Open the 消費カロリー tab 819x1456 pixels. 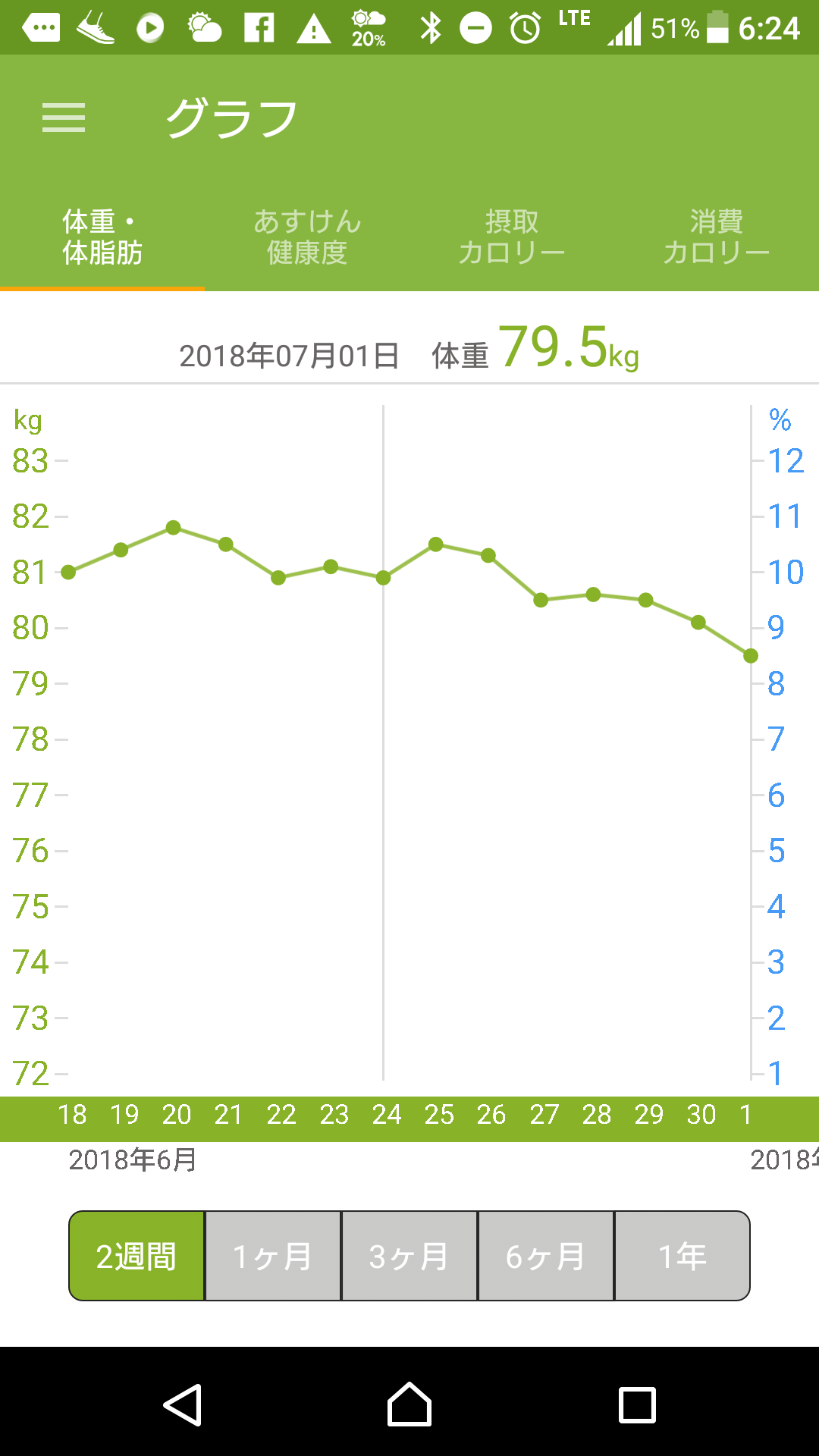(x=716, y=237)
